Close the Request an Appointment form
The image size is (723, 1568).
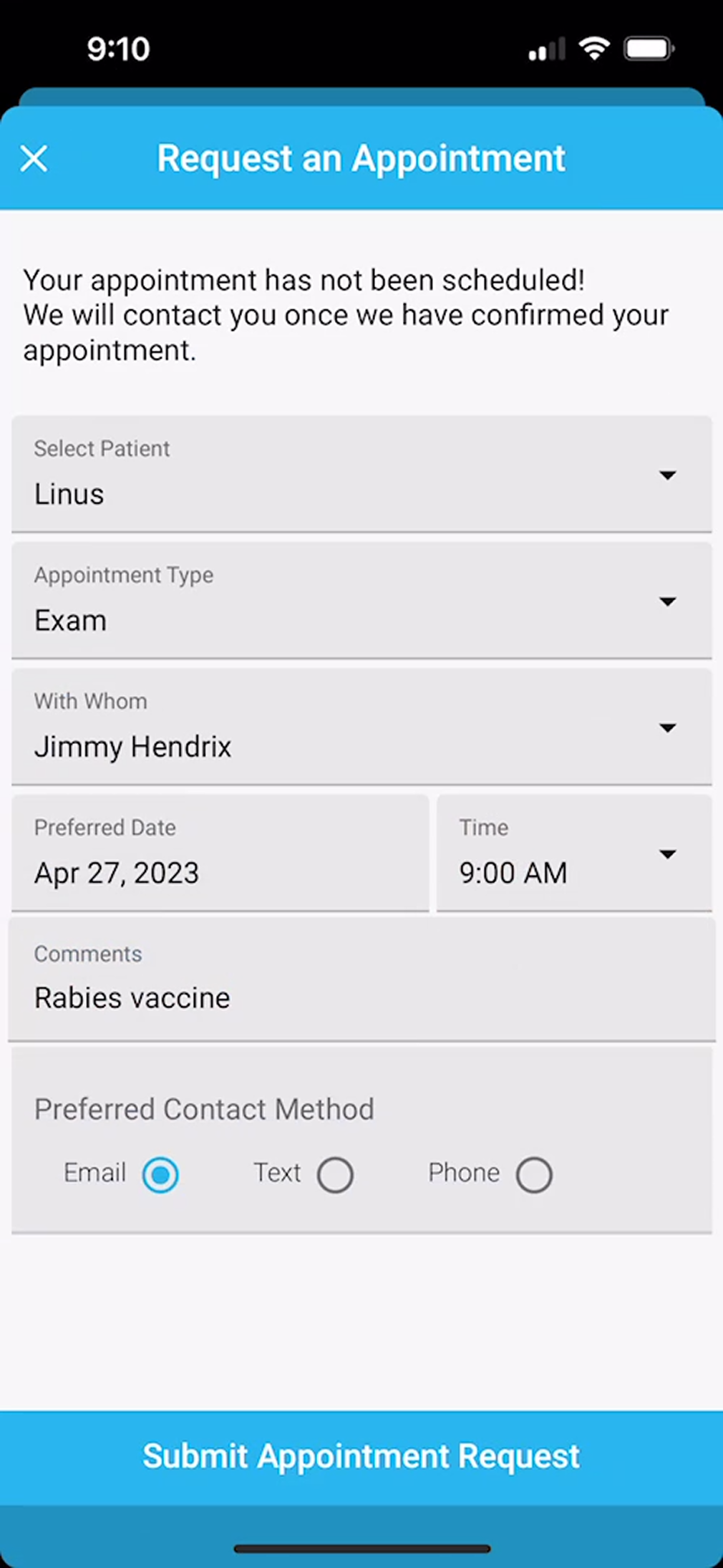[x=34, y=158]
